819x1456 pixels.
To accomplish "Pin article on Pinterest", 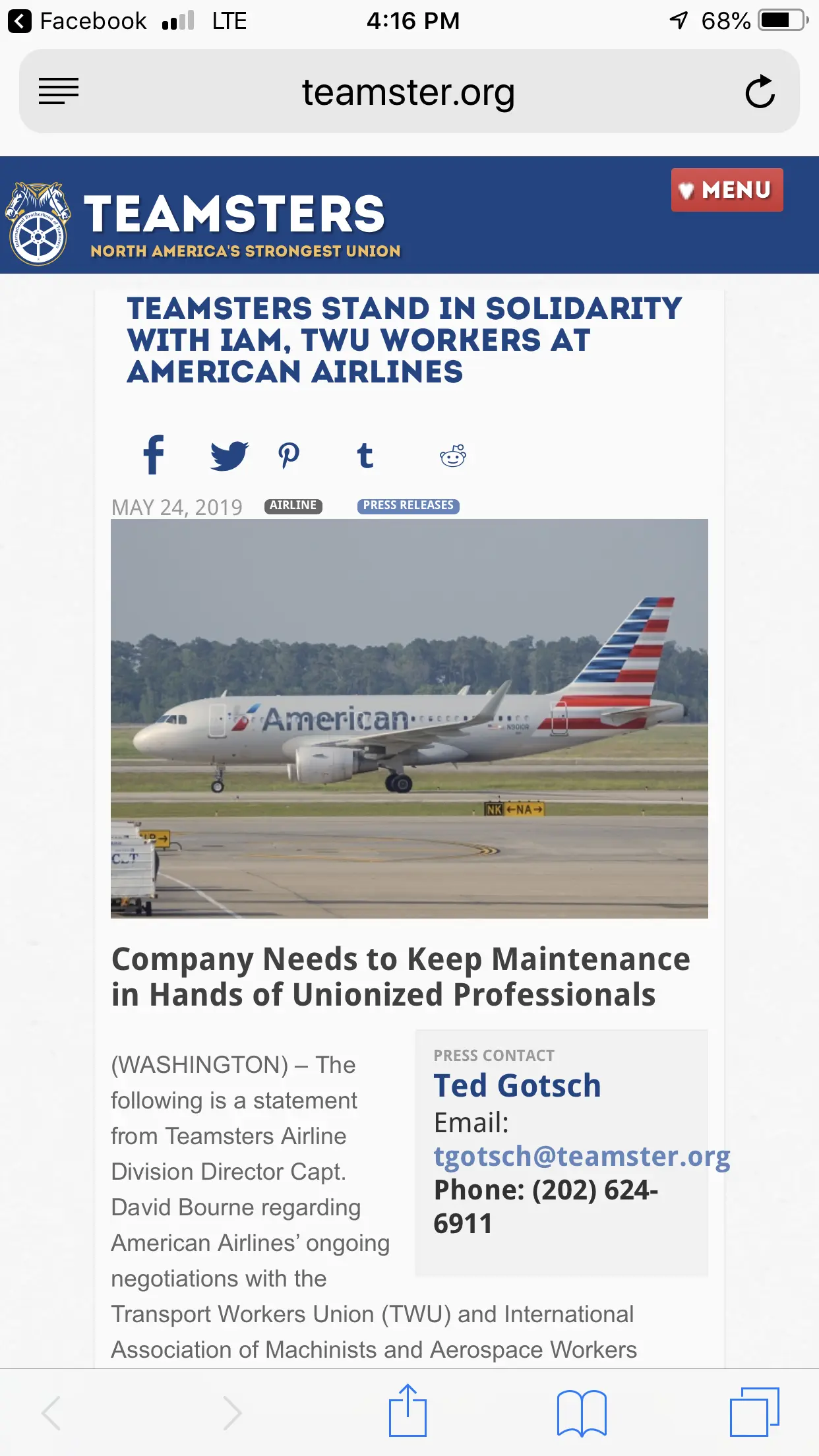I will click(289, 455).
